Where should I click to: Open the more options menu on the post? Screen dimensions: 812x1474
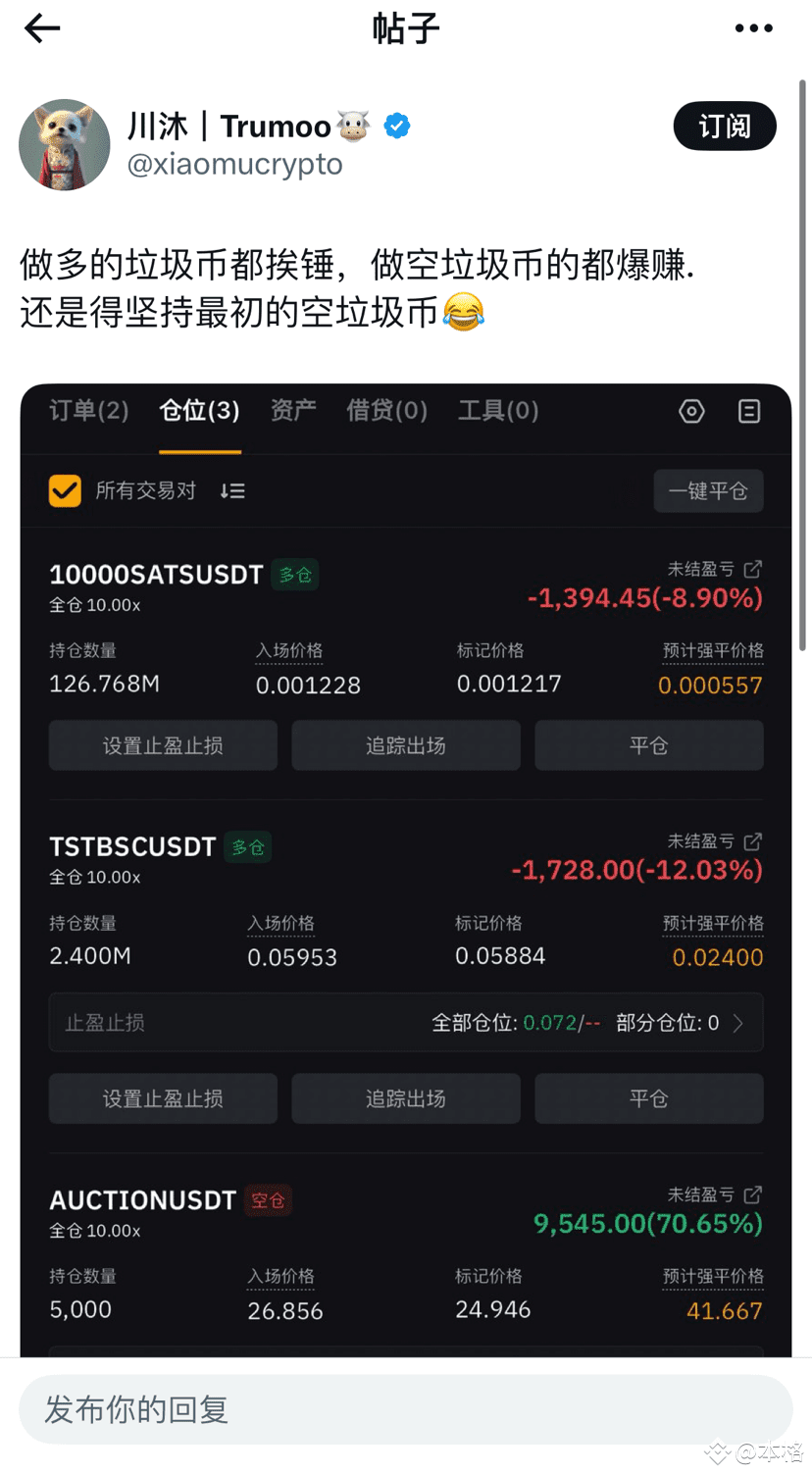752,28
